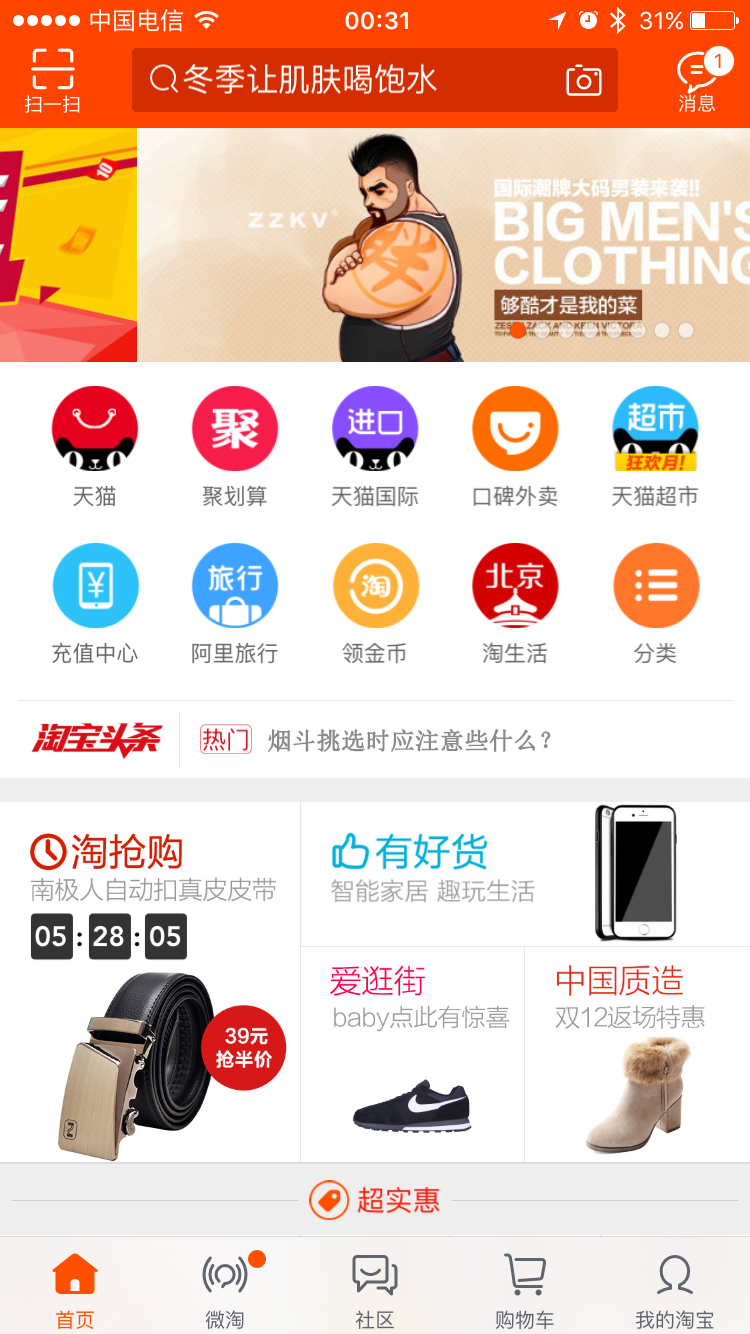The height and width of the screenshot is (1334, 750).
Task: Go to 天猫国际
Action: click(x=375, y=446)
